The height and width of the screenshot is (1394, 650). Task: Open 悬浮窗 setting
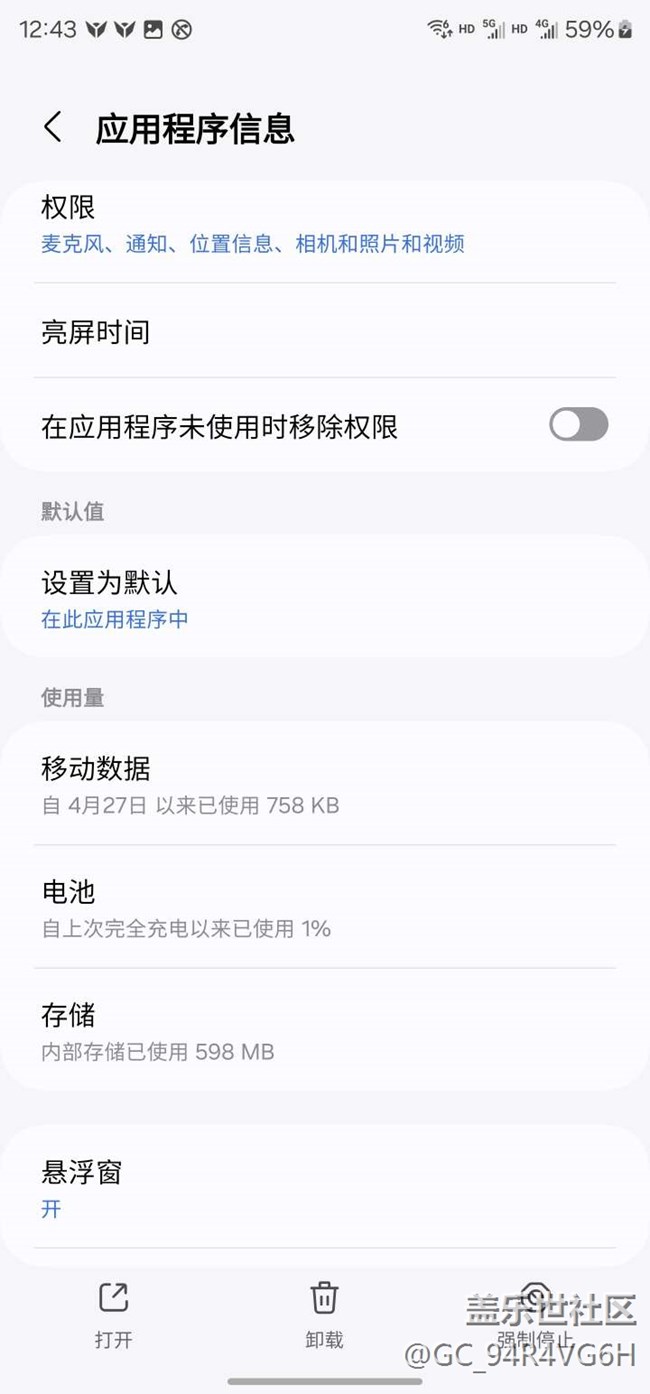tap(325, 1187)
